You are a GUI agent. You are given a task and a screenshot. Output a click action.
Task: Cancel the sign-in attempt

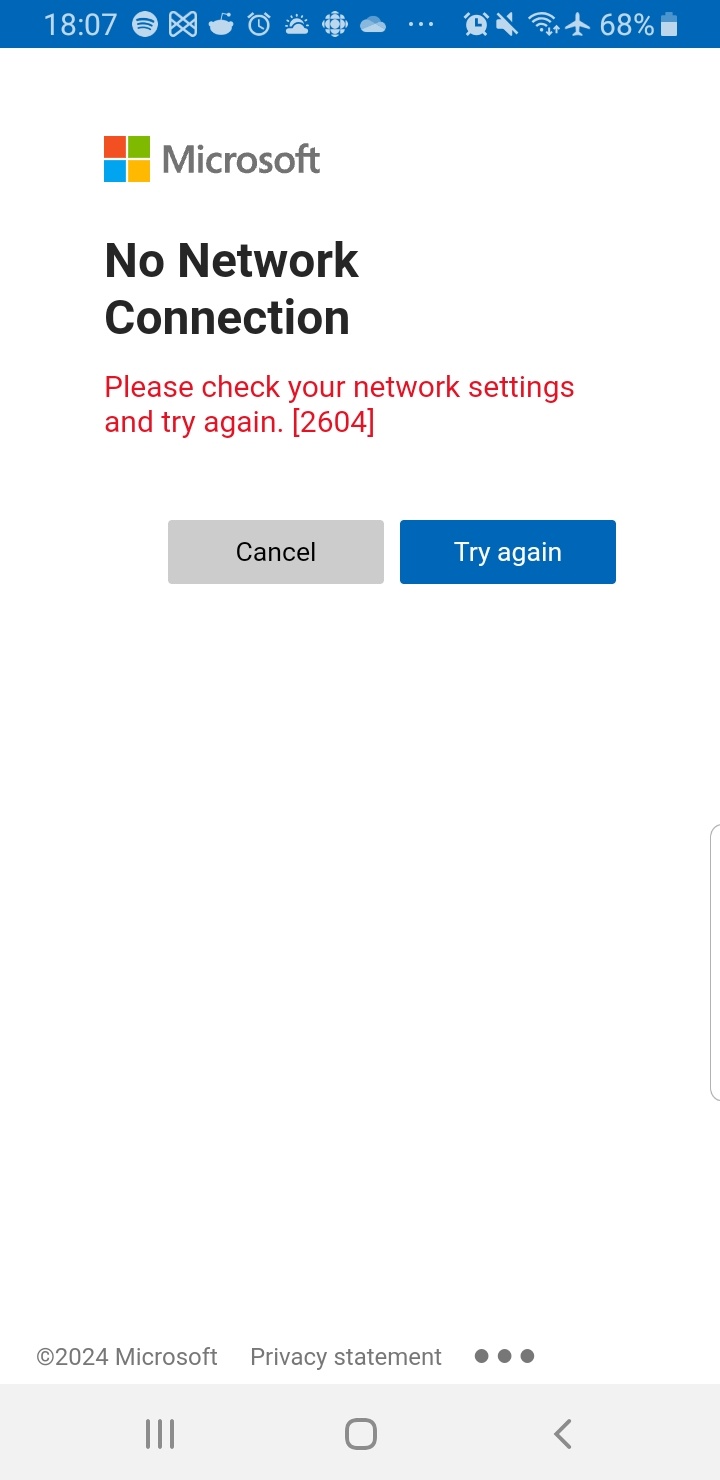click(x=275, y=552)
